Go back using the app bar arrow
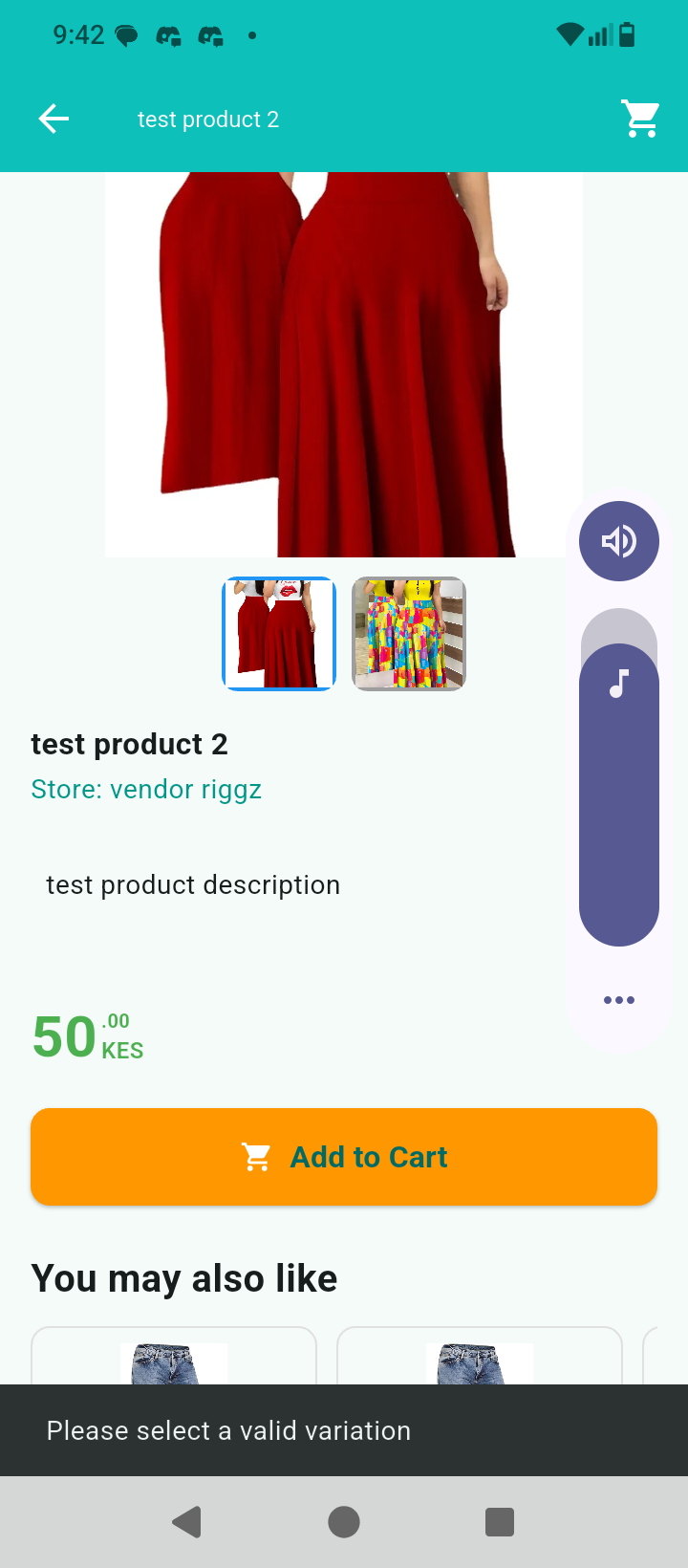 point(54,120)
